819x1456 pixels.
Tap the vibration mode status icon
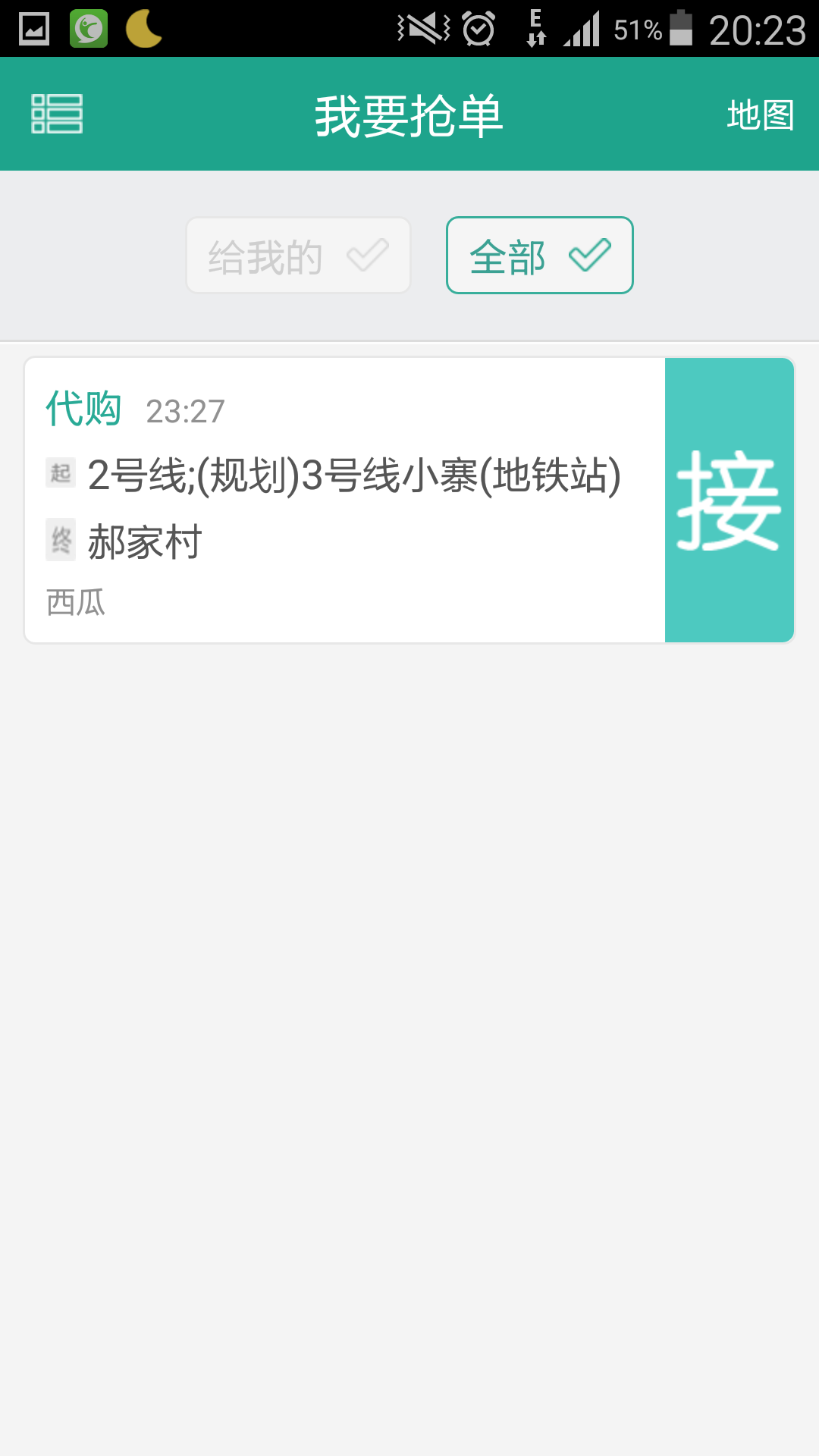[419, 29]
